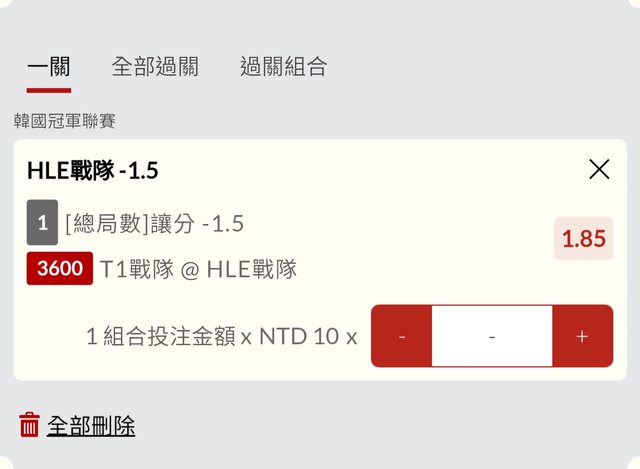
Task: Remove the HLE戰隊 -1.5 bet
Action: pyautogui.click(x=599, y=170)
